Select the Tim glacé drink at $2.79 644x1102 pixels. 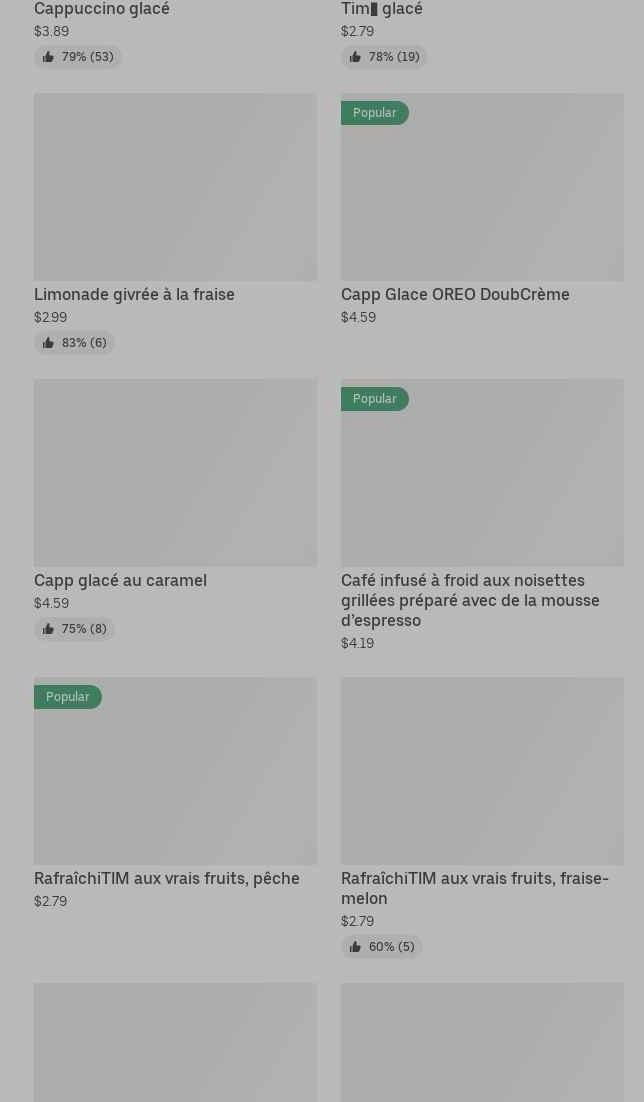pos(382,10)
